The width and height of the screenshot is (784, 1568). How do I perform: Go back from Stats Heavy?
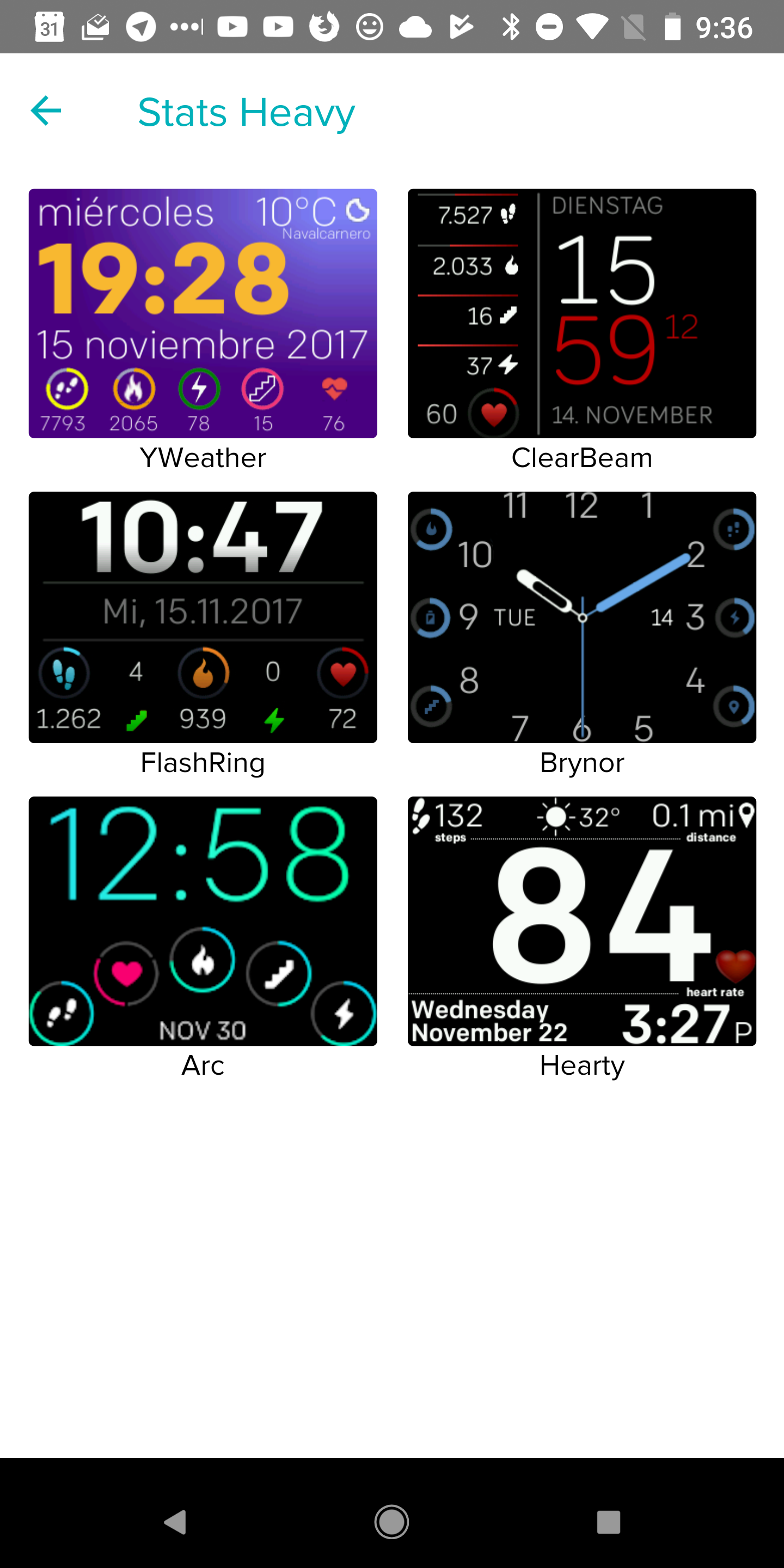tap(46, 112)
